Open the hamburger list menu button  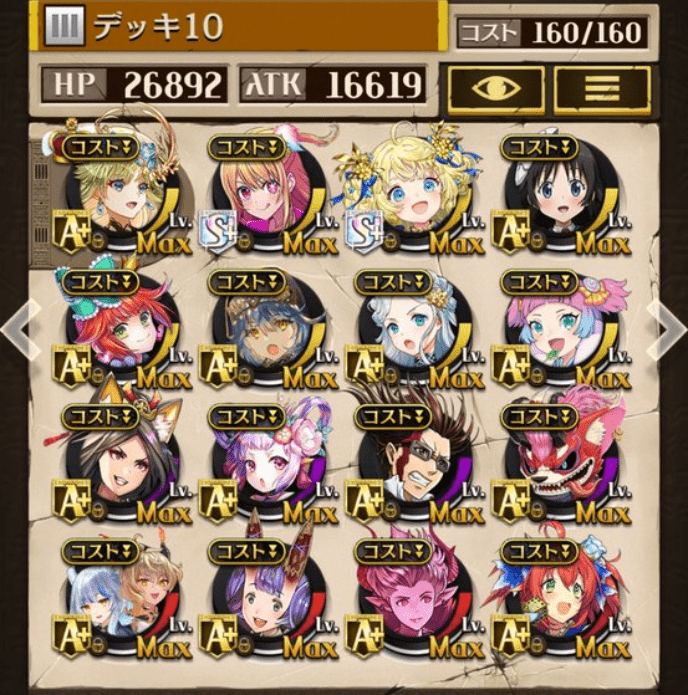coord(602,89)
